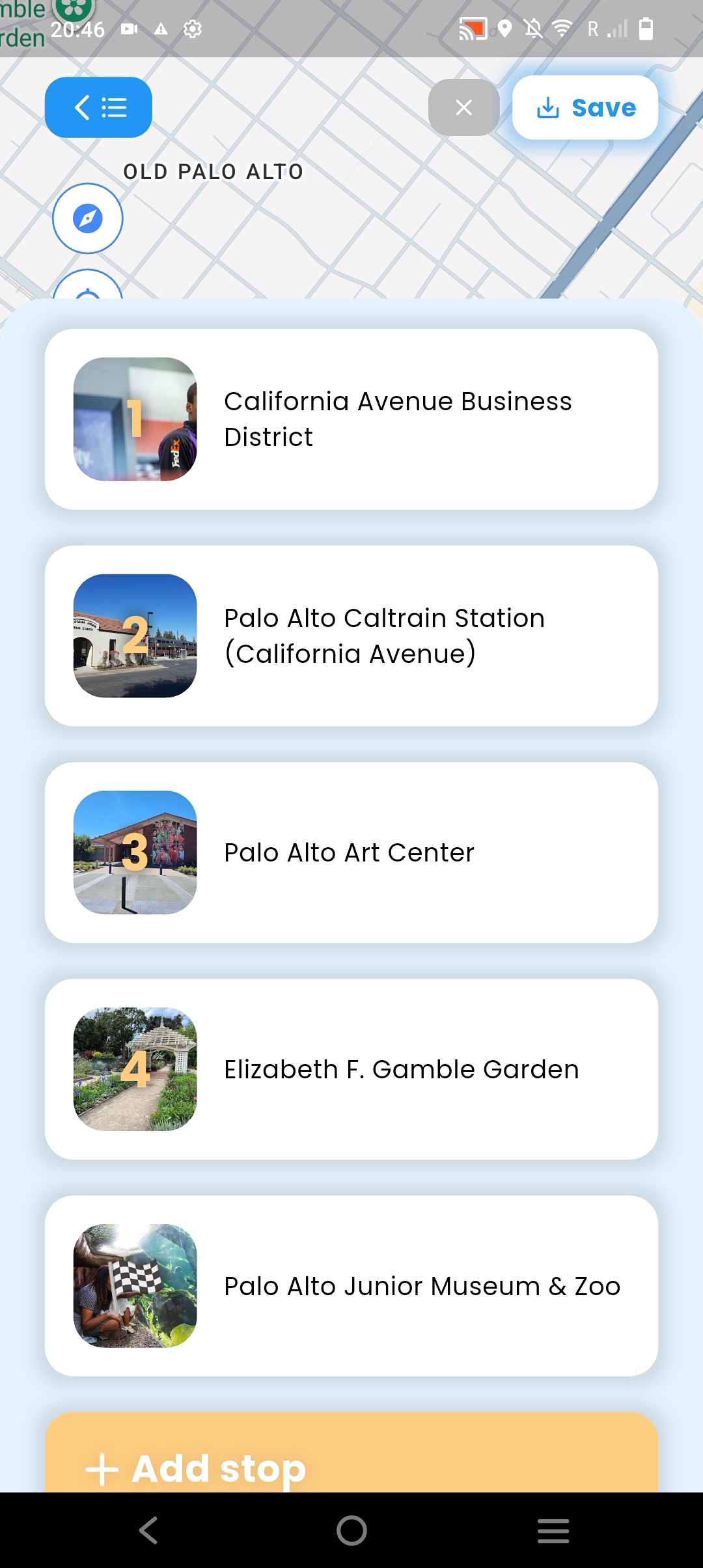
Task: View the Palo Alto Art Center thumbnail photo
Action: pos(133,852)
